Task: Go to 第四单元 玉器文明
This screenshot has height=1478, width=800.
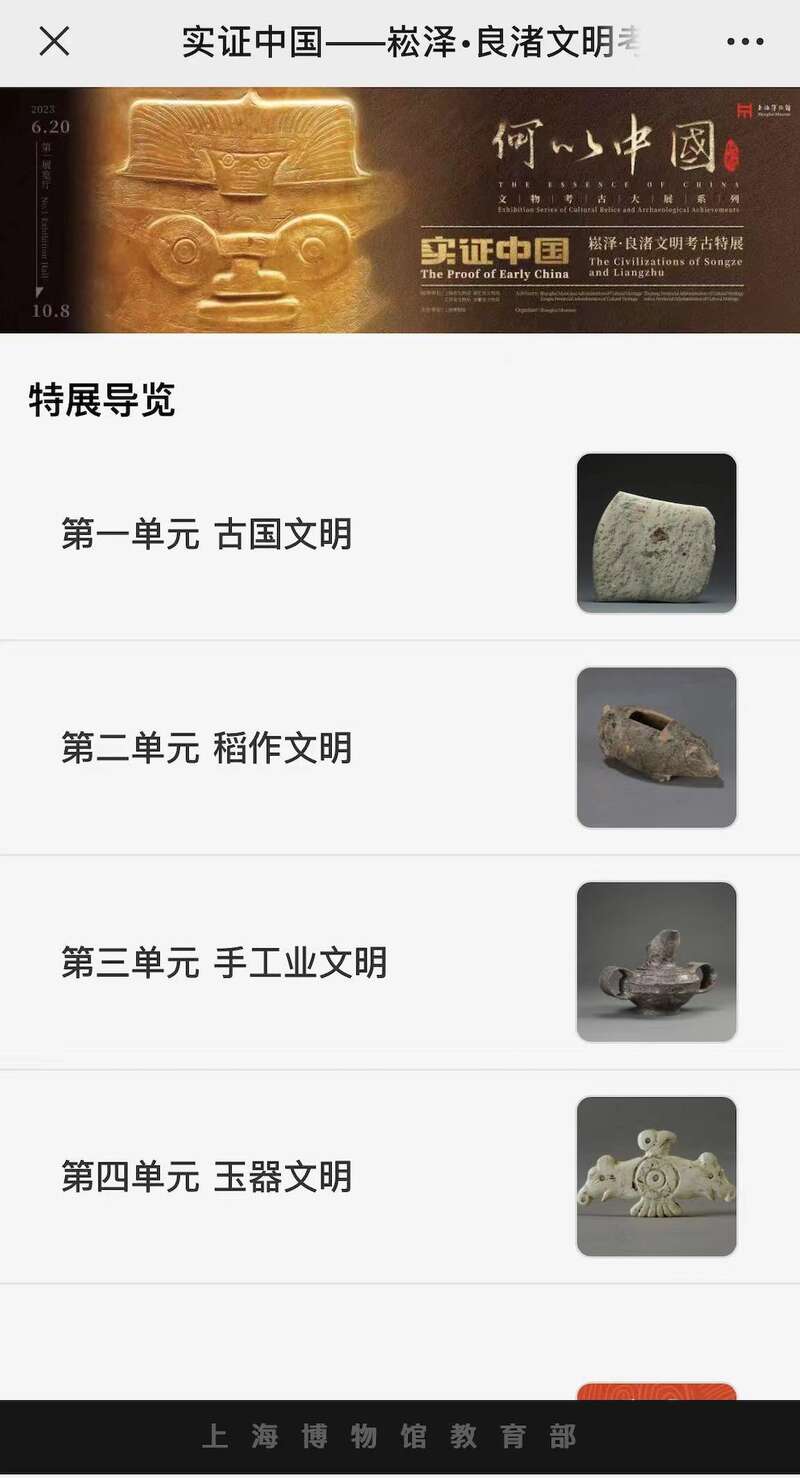Action: tap(207, 1177)
